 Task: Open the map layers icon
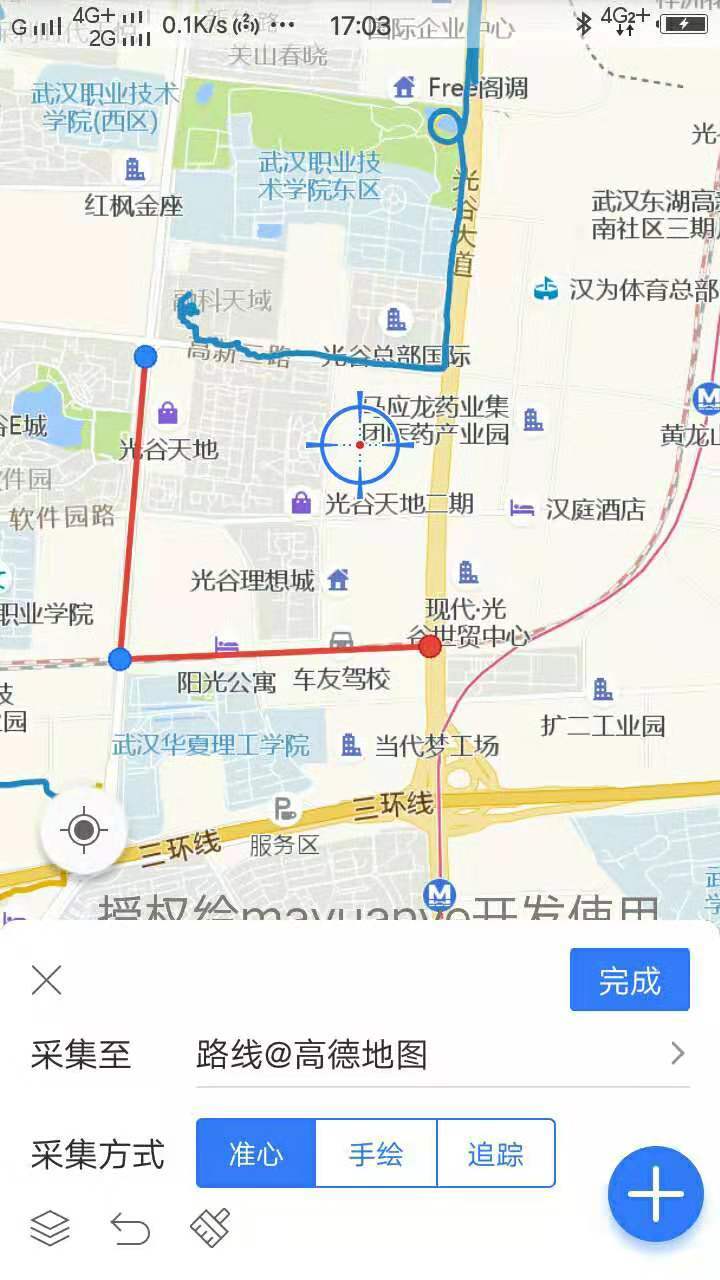pos(50,1228)
